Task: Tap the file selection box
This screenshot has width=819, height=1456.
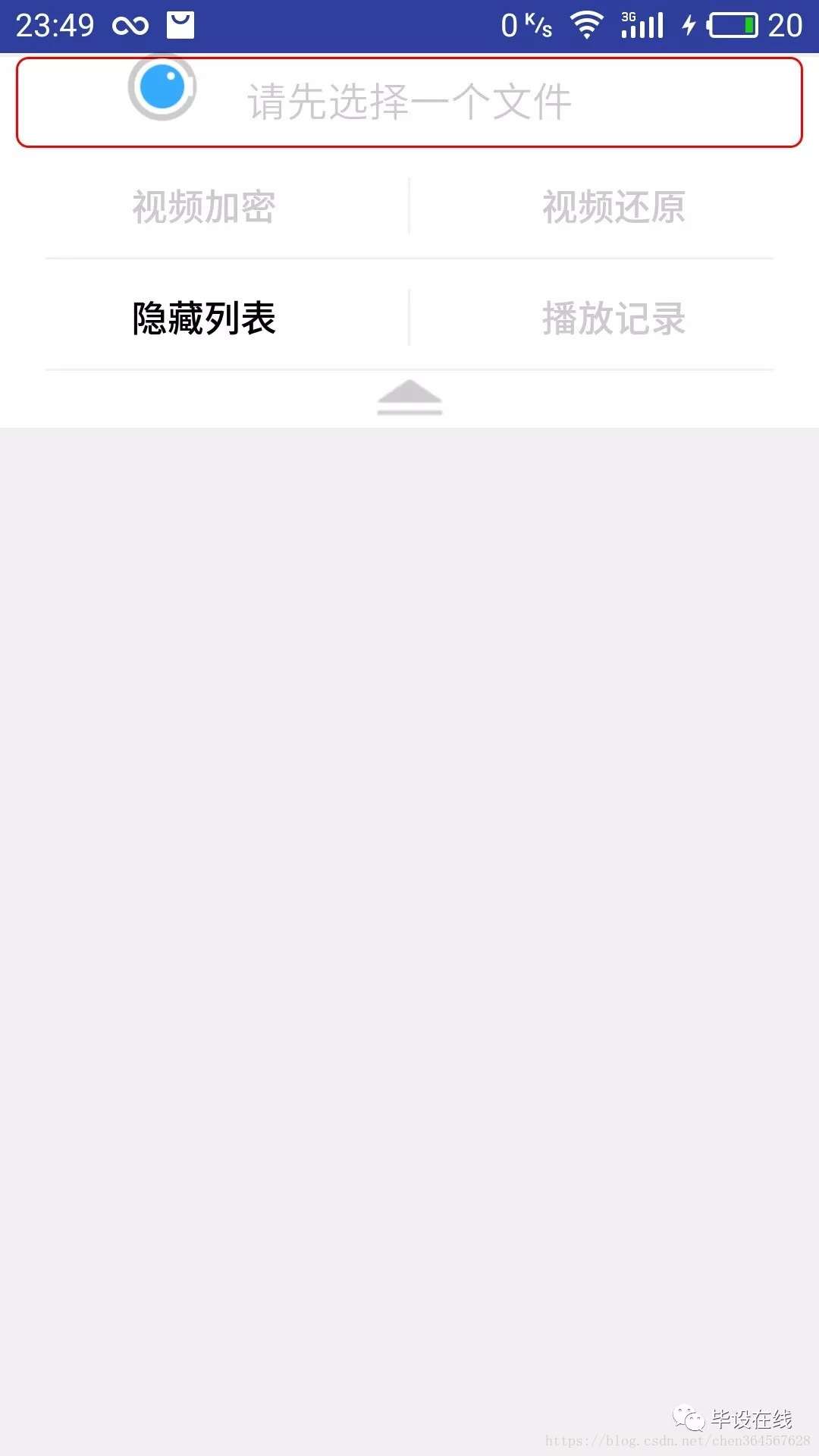Action: coord(409,102)
